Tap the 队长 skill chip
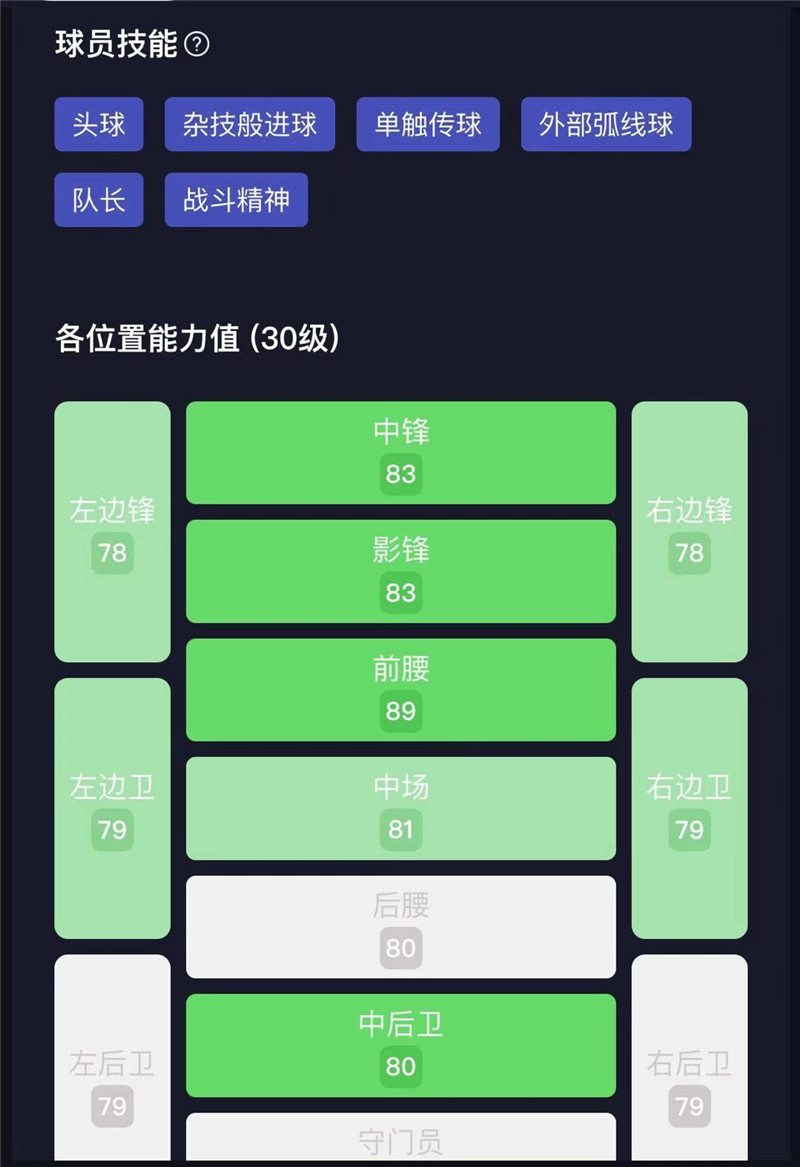Screen dimensions: 800x1167 pyautogui.click(x=99, y=200)
